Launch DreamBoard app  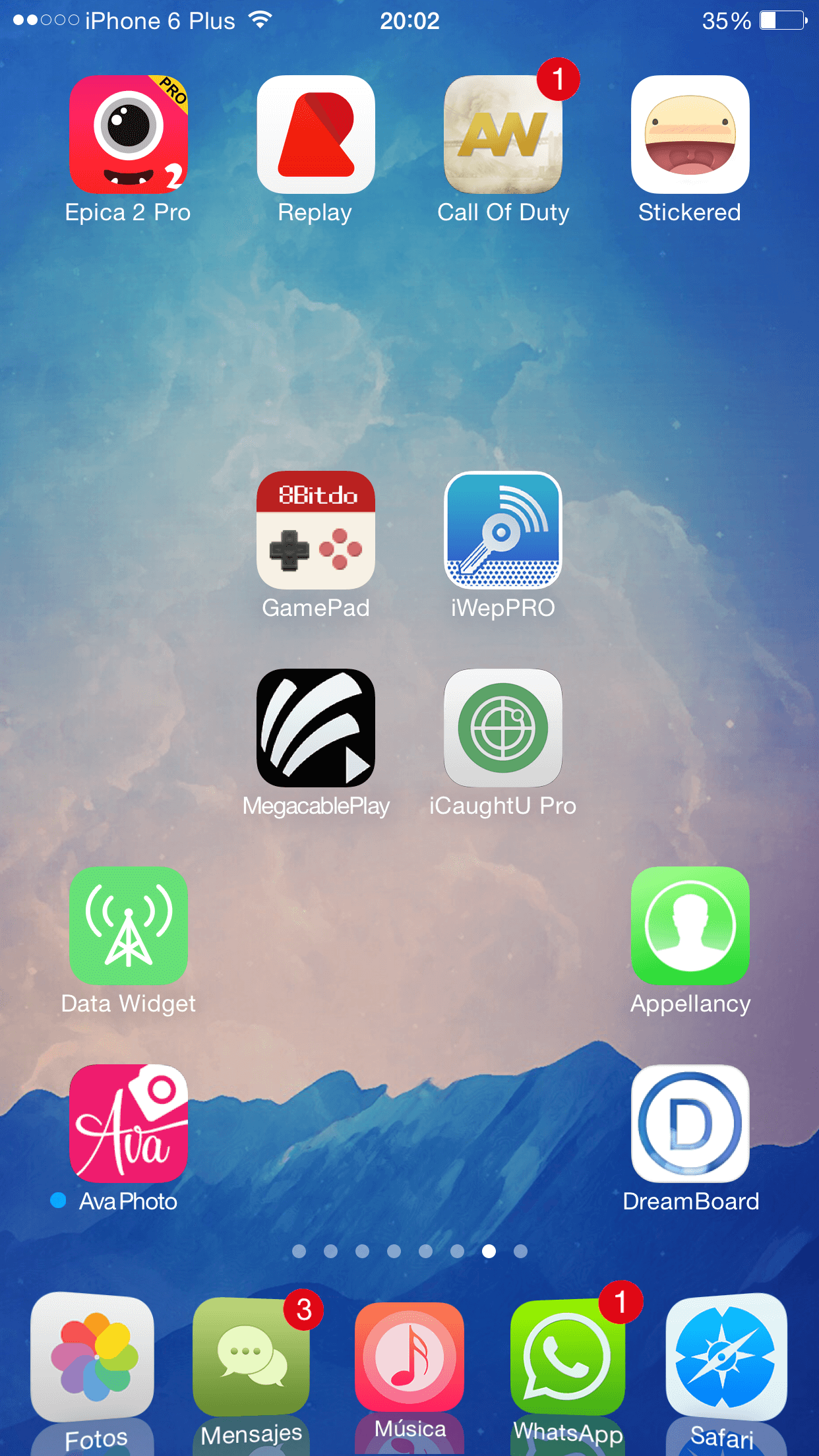(690, 1124)
